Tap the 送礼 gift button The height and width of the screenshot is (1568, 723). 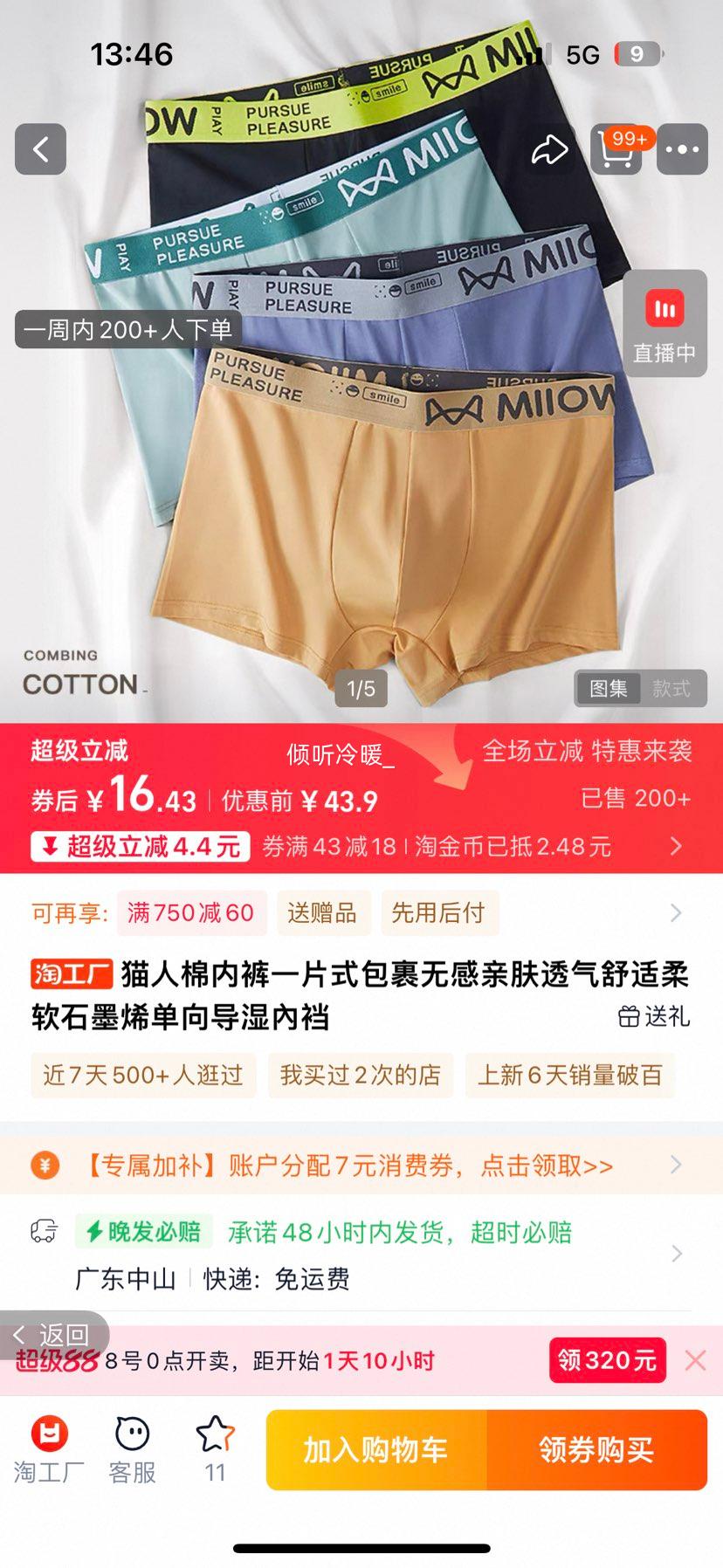(654, 1016)
